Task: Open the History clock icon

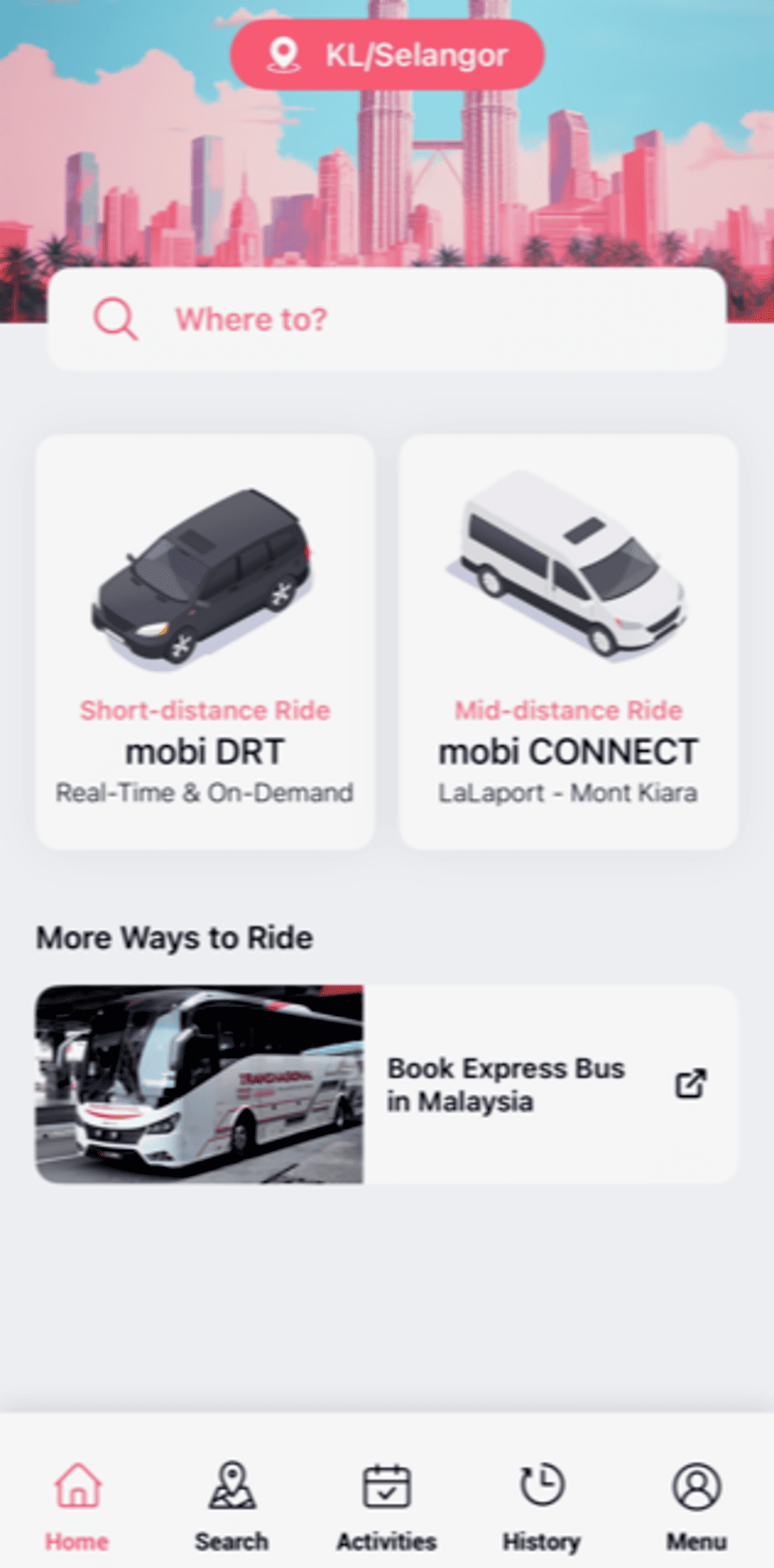Action: point(541,1485)
